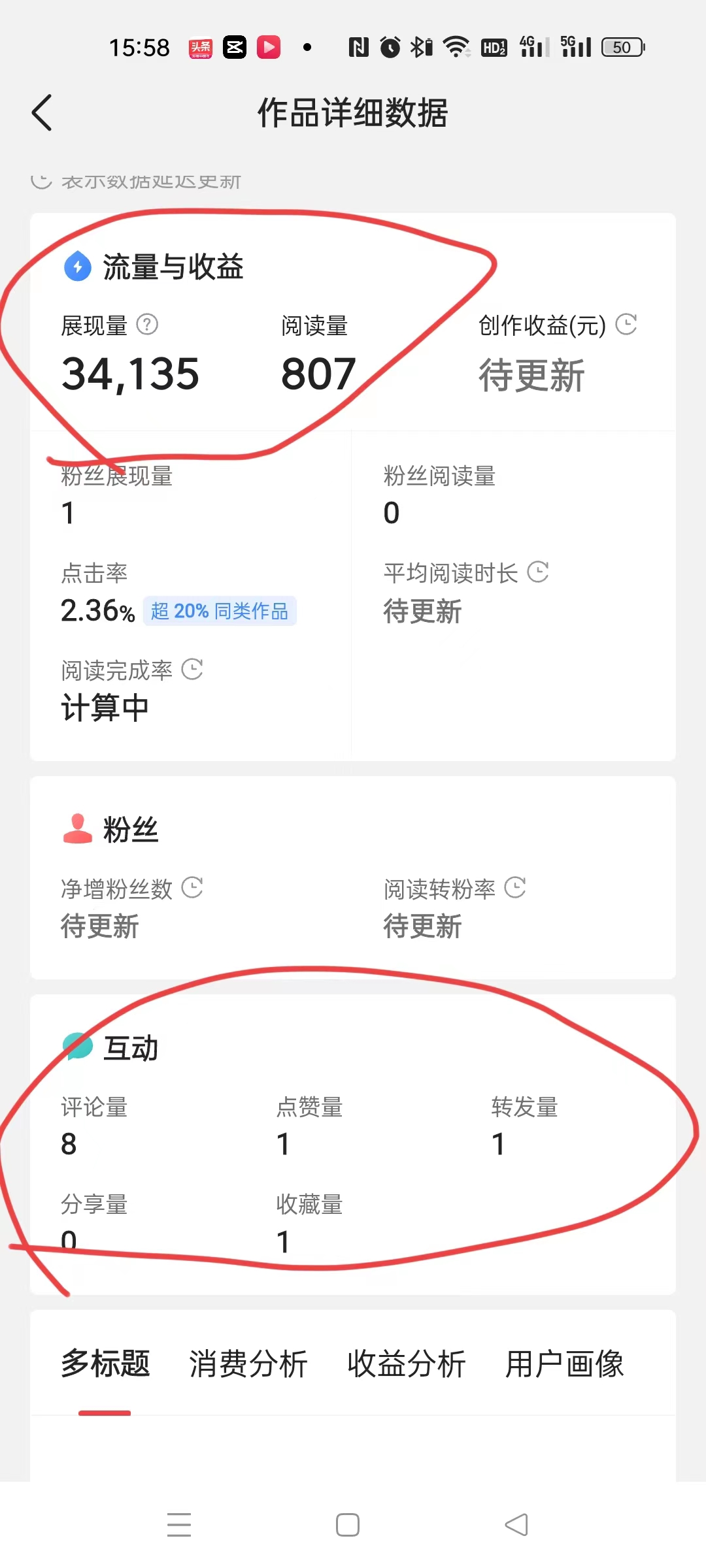Tap the 头条 app icon in status bar

click(x=199, y=46)
